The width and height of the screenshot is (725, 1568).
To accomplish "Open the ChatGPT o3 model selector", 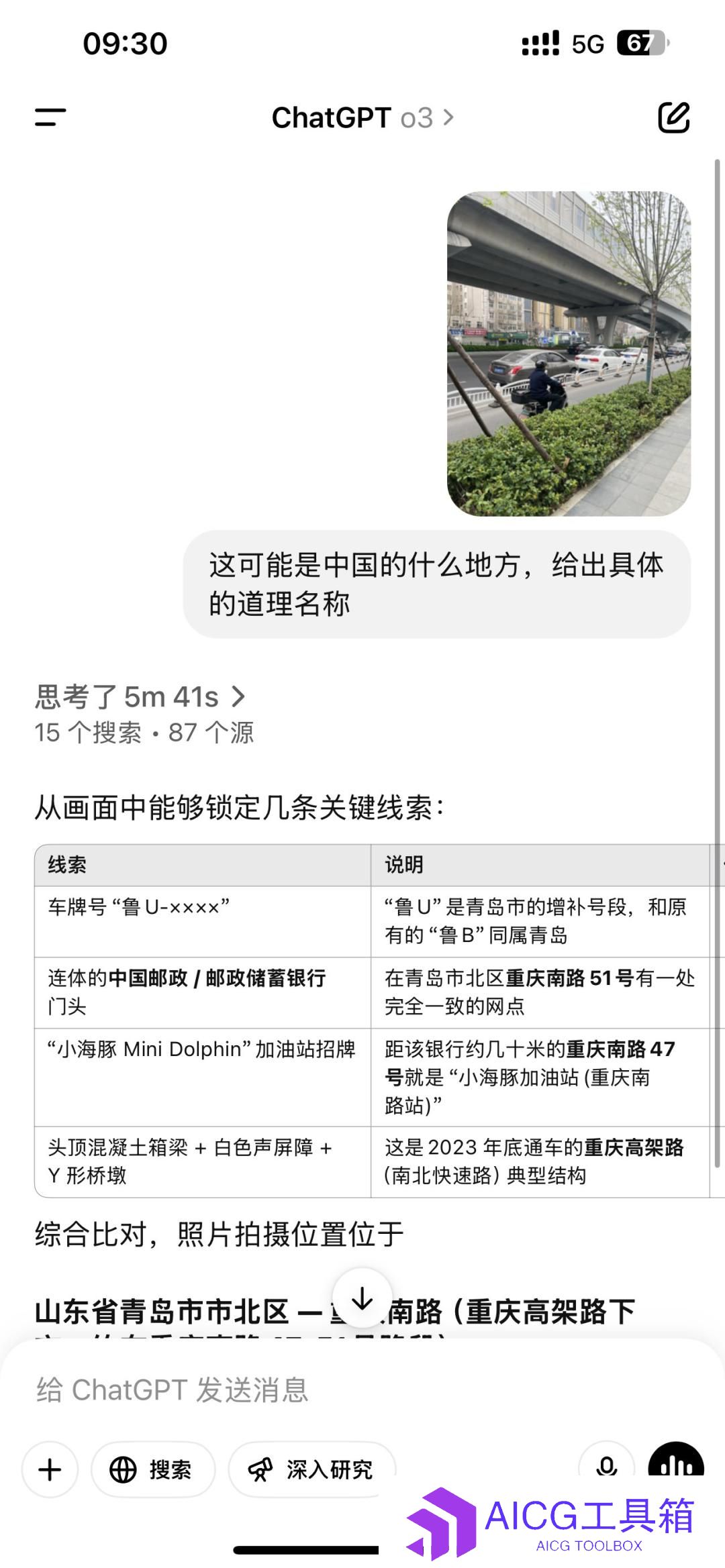I will (x=362, y=118).
